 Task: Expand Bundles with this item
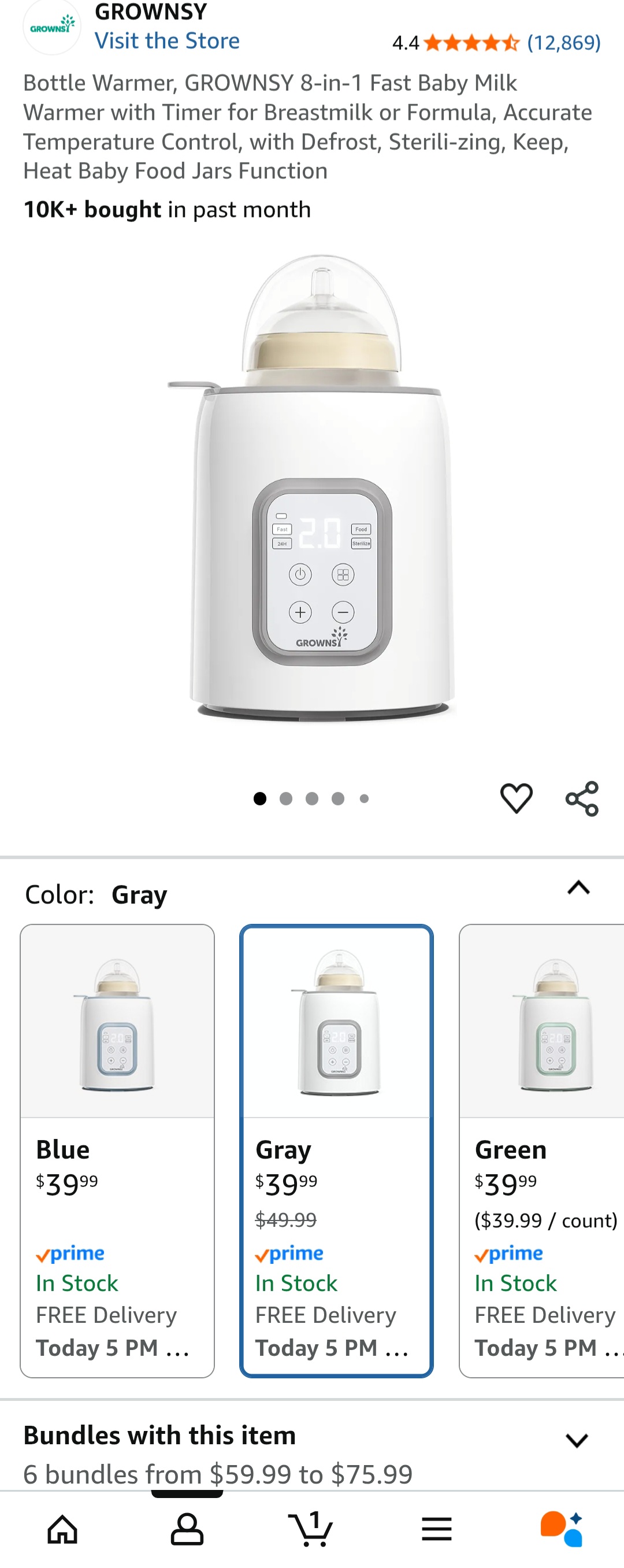(576, 1440)
